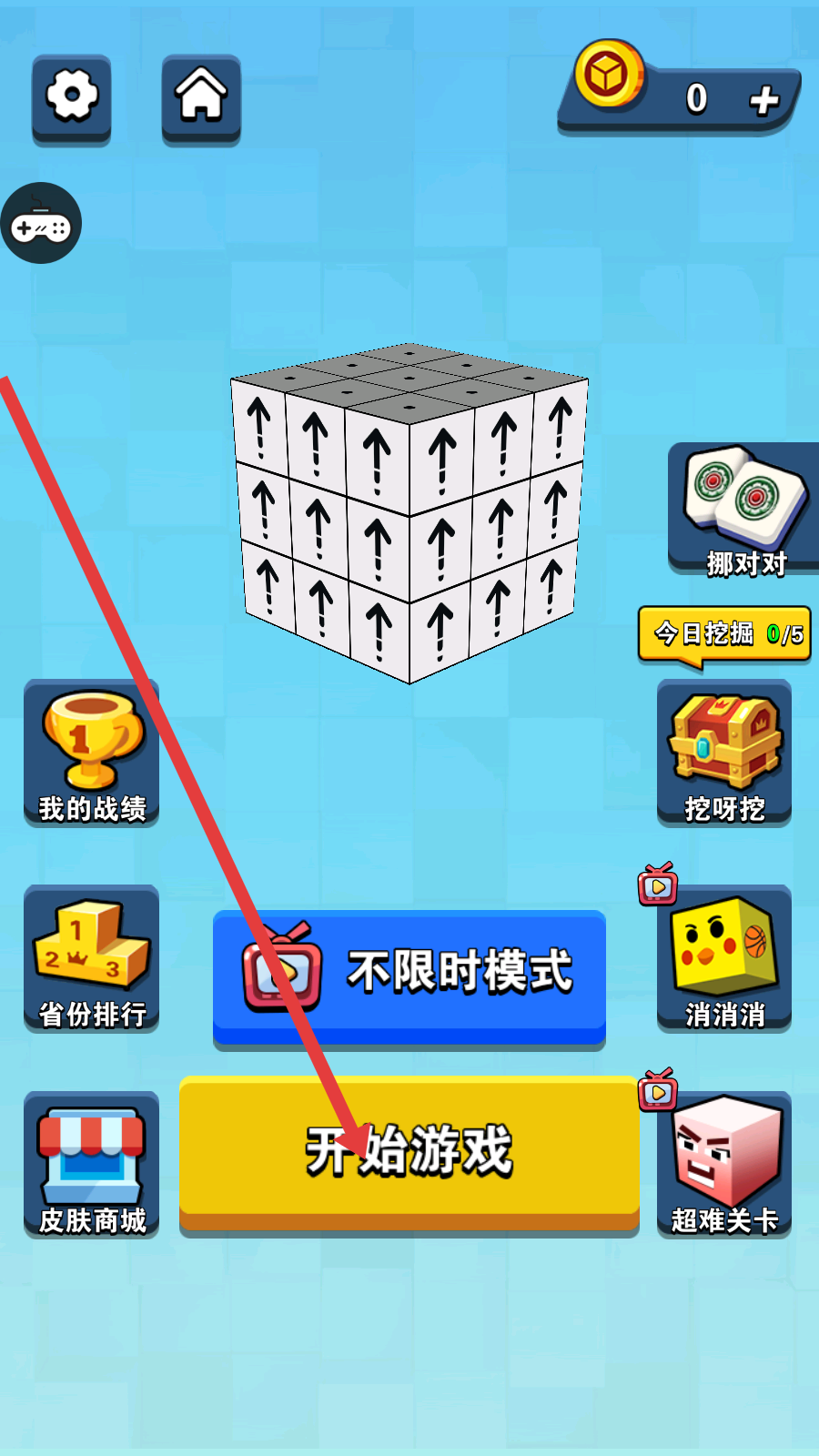Open the settings gear
This screenshot has height=1456, width=819.
[x=72, y=98]
